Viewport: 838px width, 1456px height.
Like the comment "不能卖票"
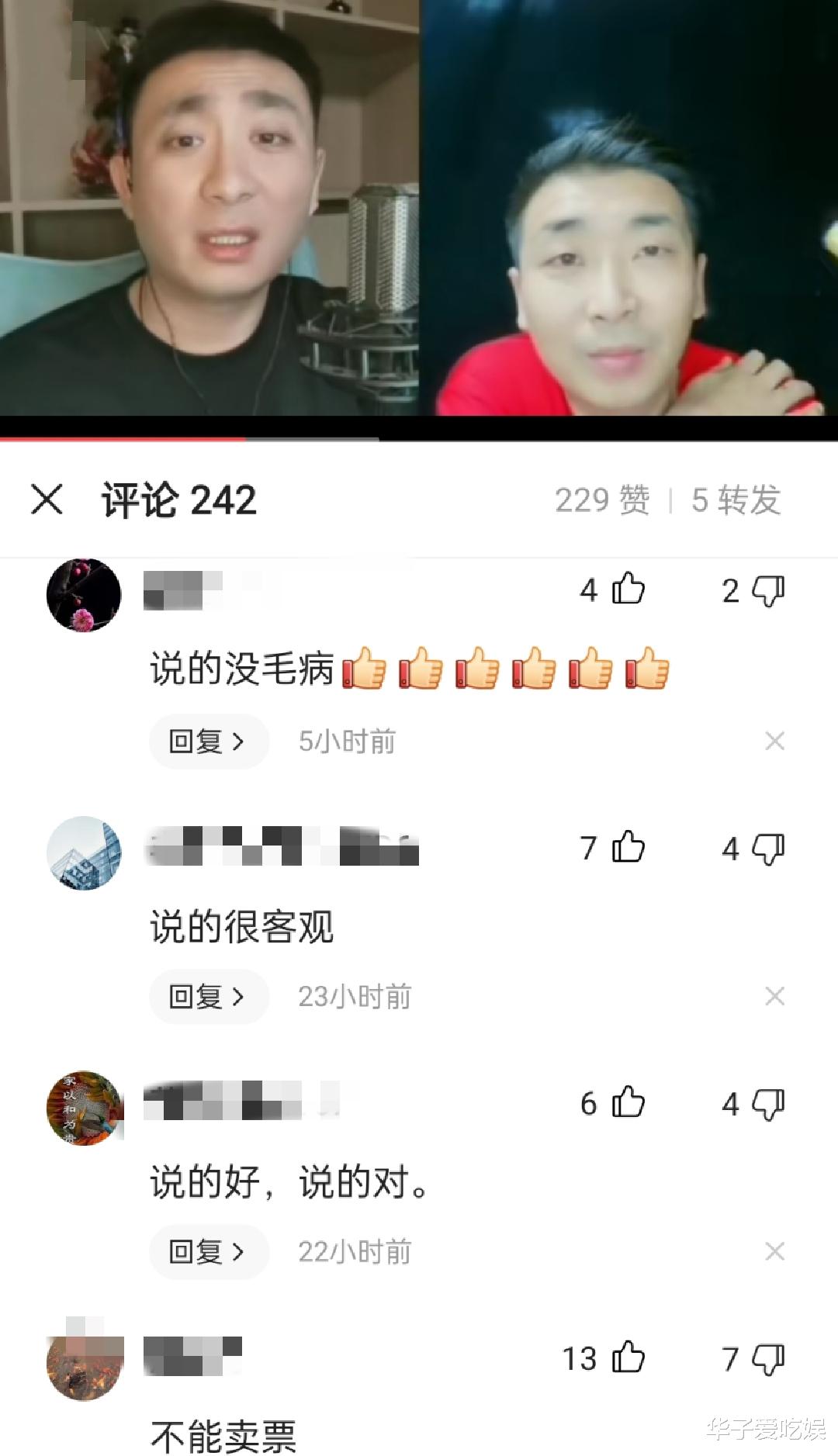pos(632,1359)
